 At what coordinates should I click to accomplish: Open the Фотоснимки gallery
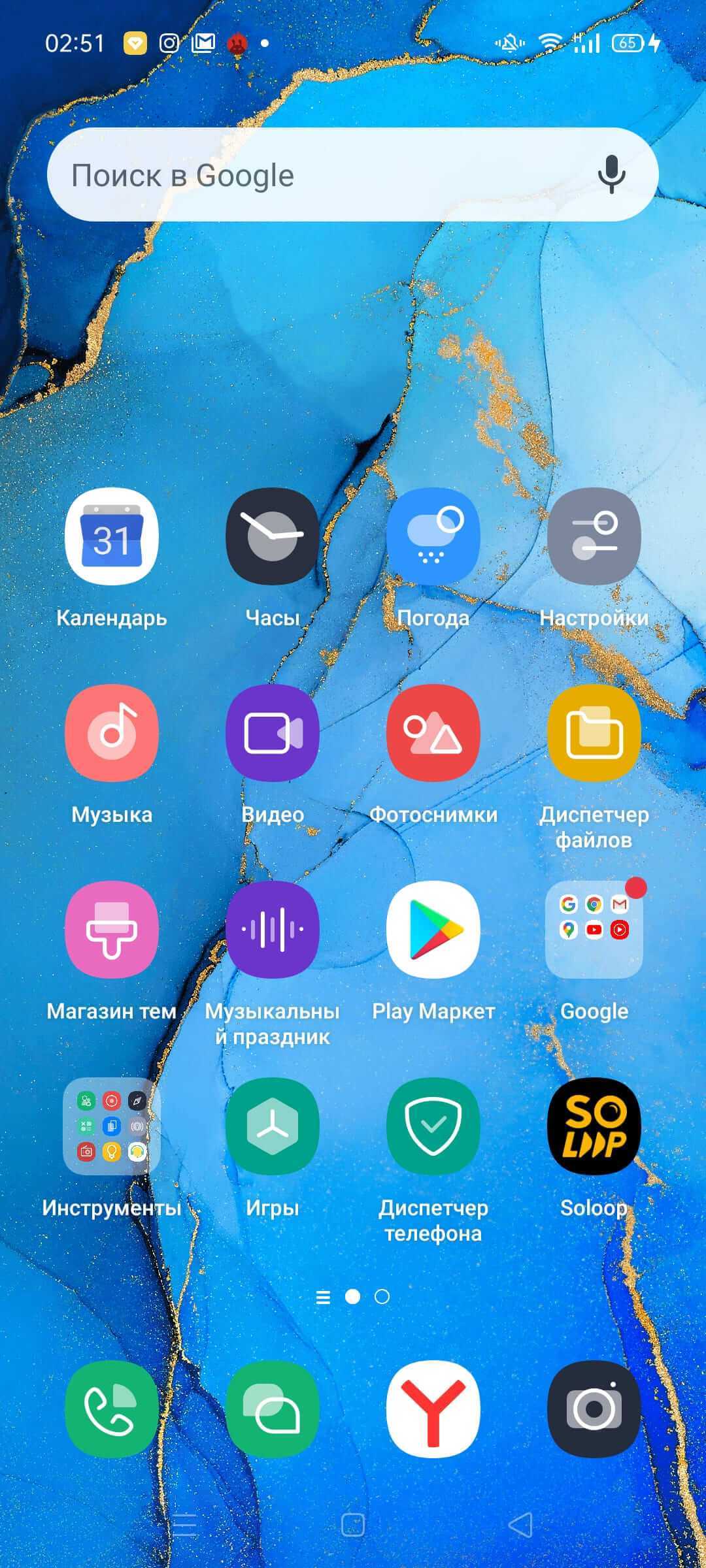pyautogui.click(x=433, y=733)
